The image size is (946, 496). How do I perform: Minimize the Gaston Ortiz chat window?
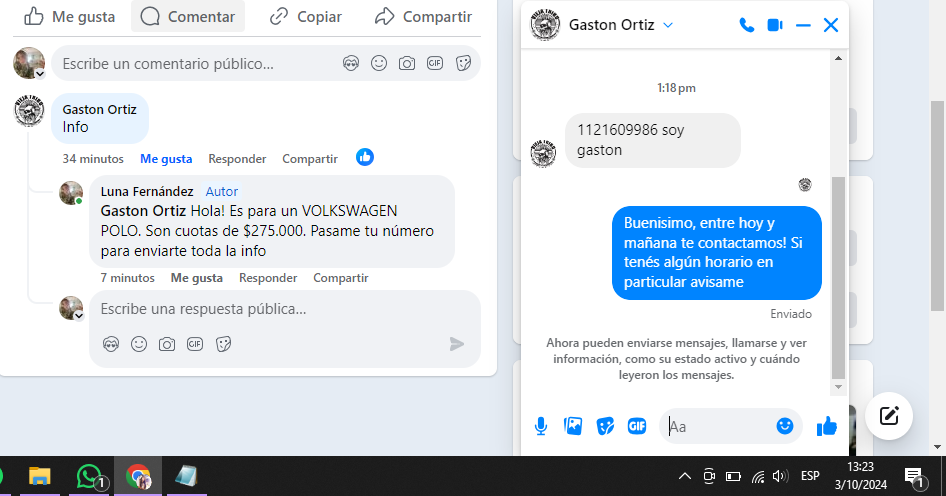(x=802, y=25)
